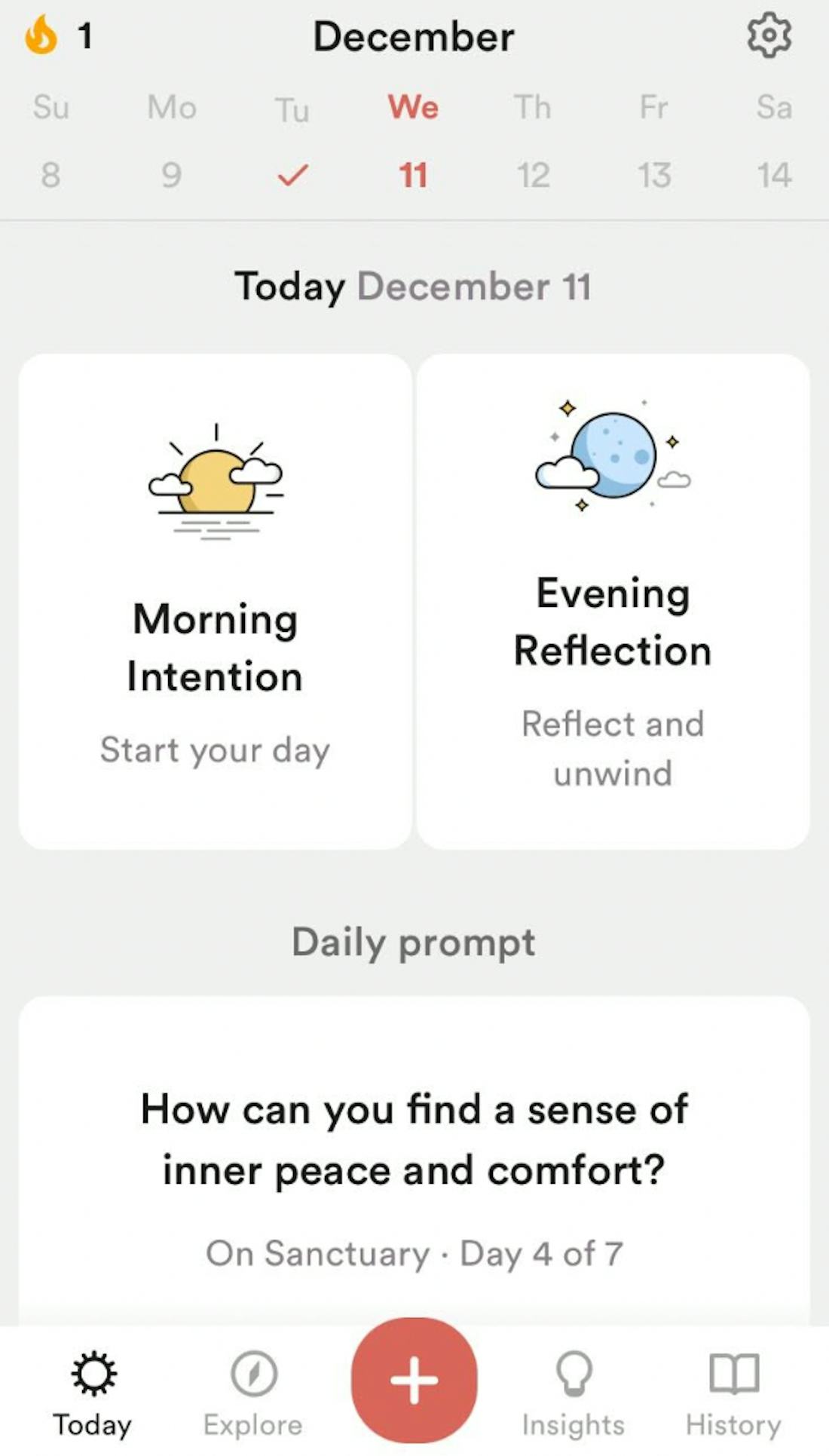
Task: Click the checkmark on Tuesday
Action: tap(290, 174)
